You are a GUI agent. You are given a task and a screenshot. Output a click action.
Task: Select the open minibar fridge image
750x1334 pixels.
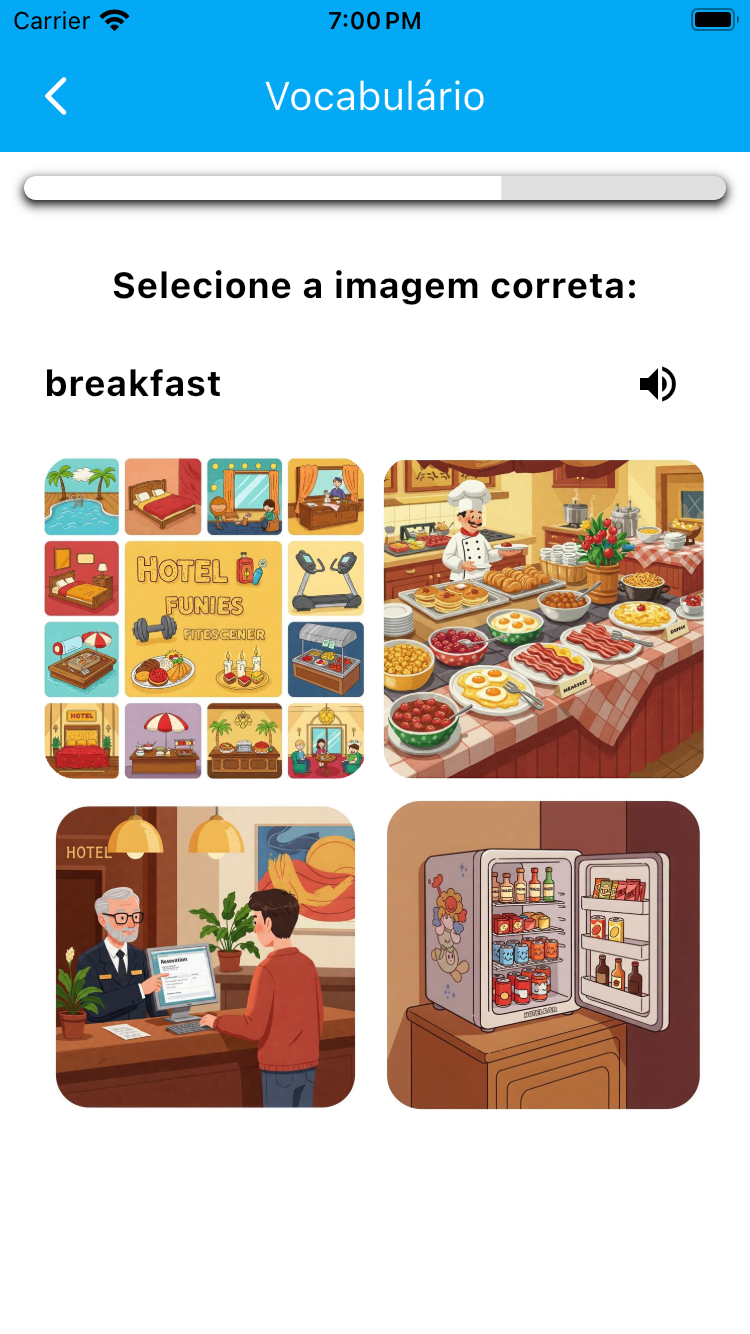click(x=543, y=954)
